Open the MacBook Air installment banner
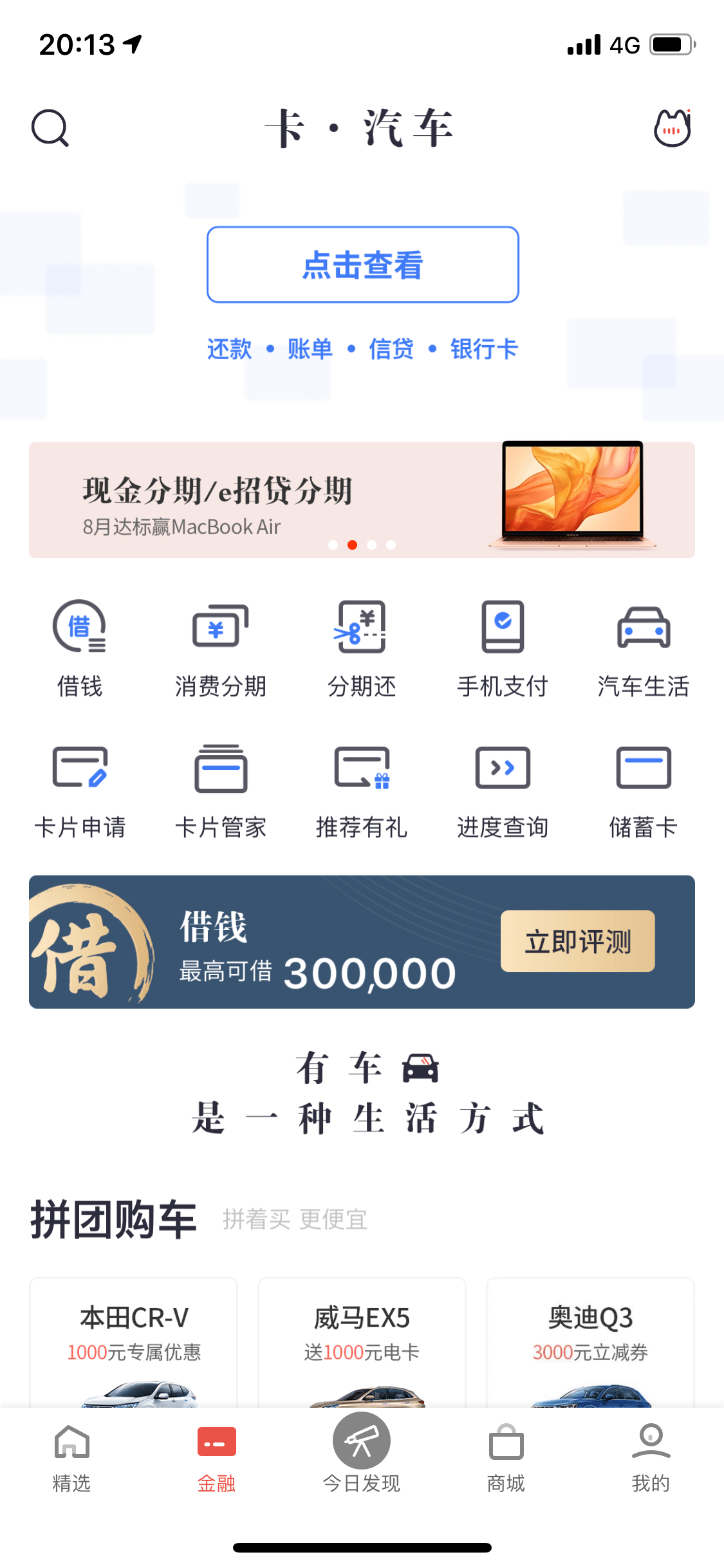Image resolution: width=724 pixels, height=1568 pixels. (362, 500)
